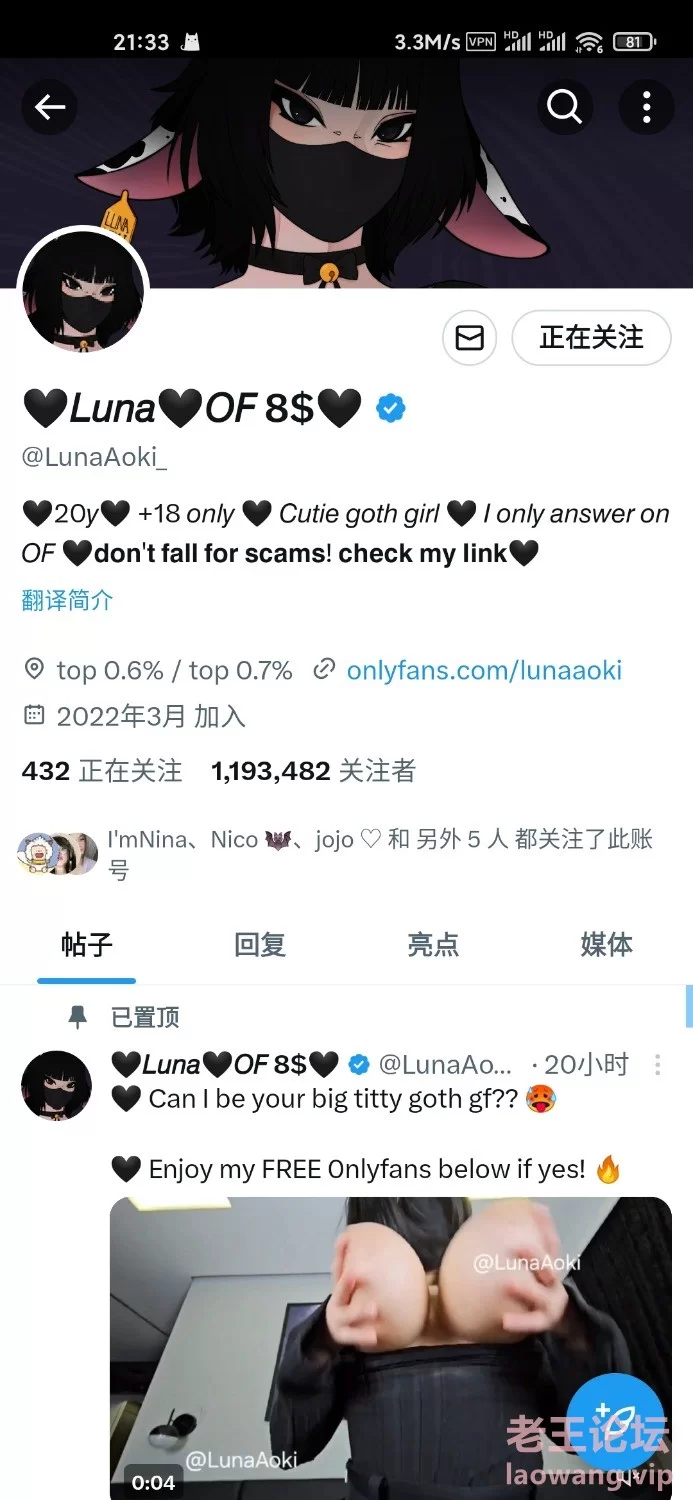Switch to the 亮点 tab
The height and width of the screenshot is (1500, 693).
click(x=433, y=944)
